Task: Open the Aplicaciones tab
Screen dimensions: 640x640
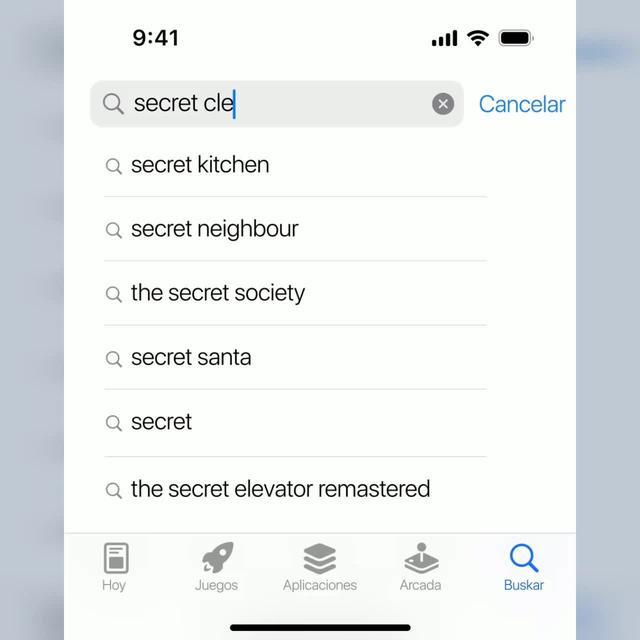Action: tap(320, 567)
